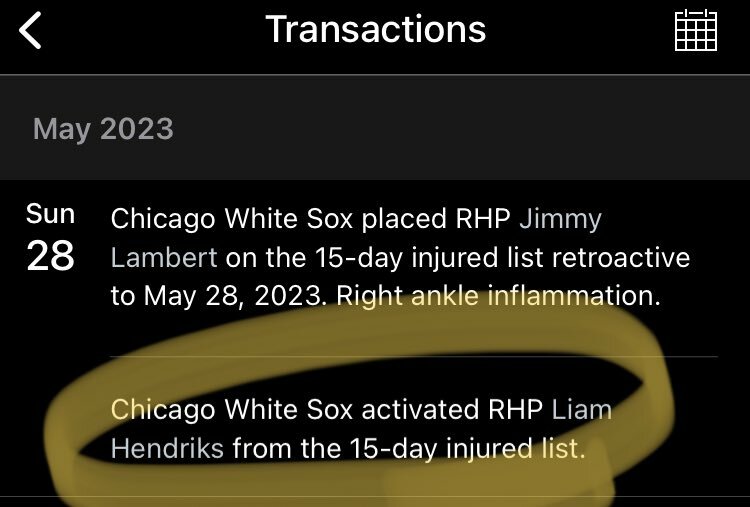Open the calendar date picker
Screen dimensions: 750x507
[x=696, y=30]
